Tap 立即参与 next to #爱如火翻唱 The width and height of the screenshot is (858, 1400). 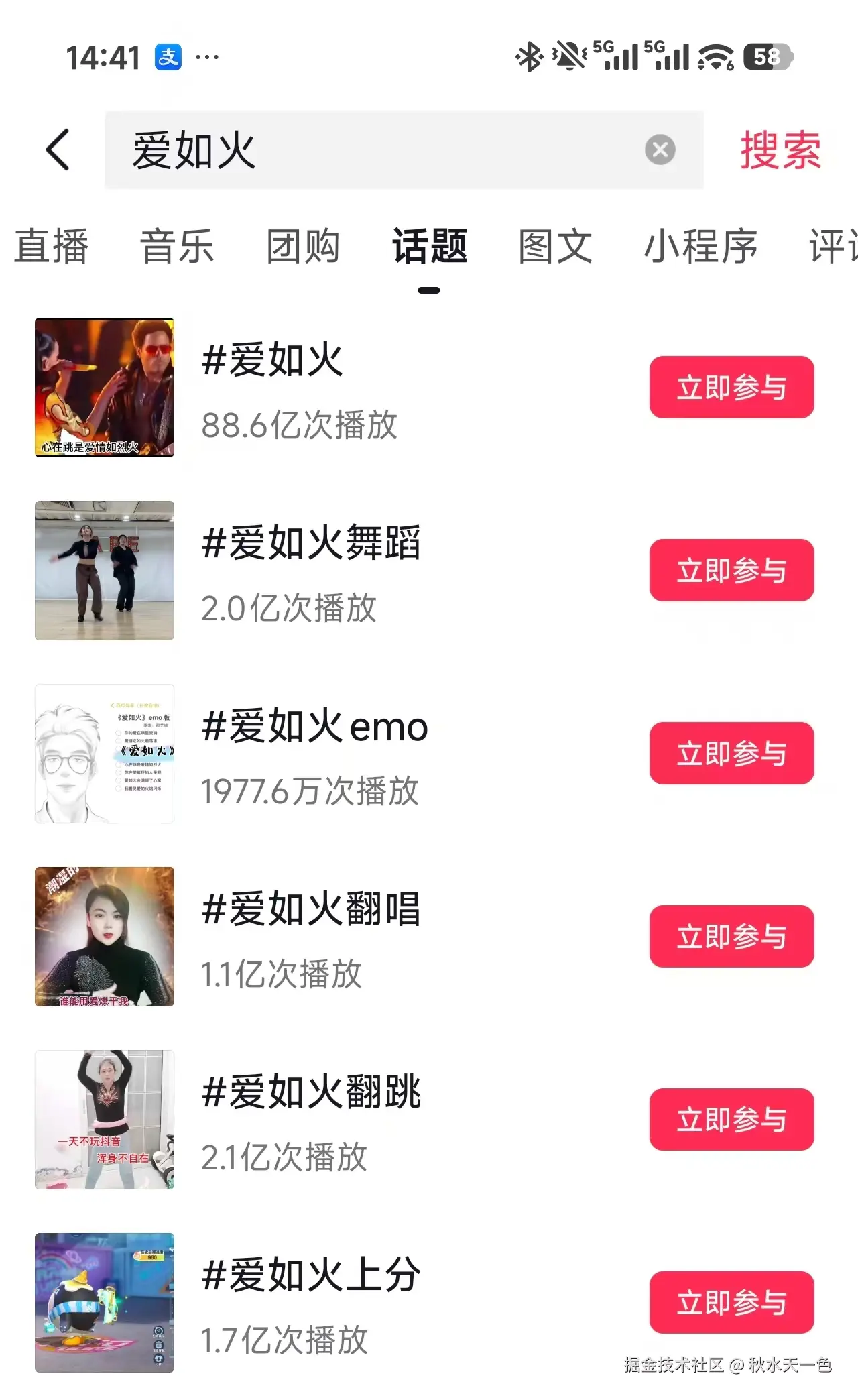pos(731,937)
